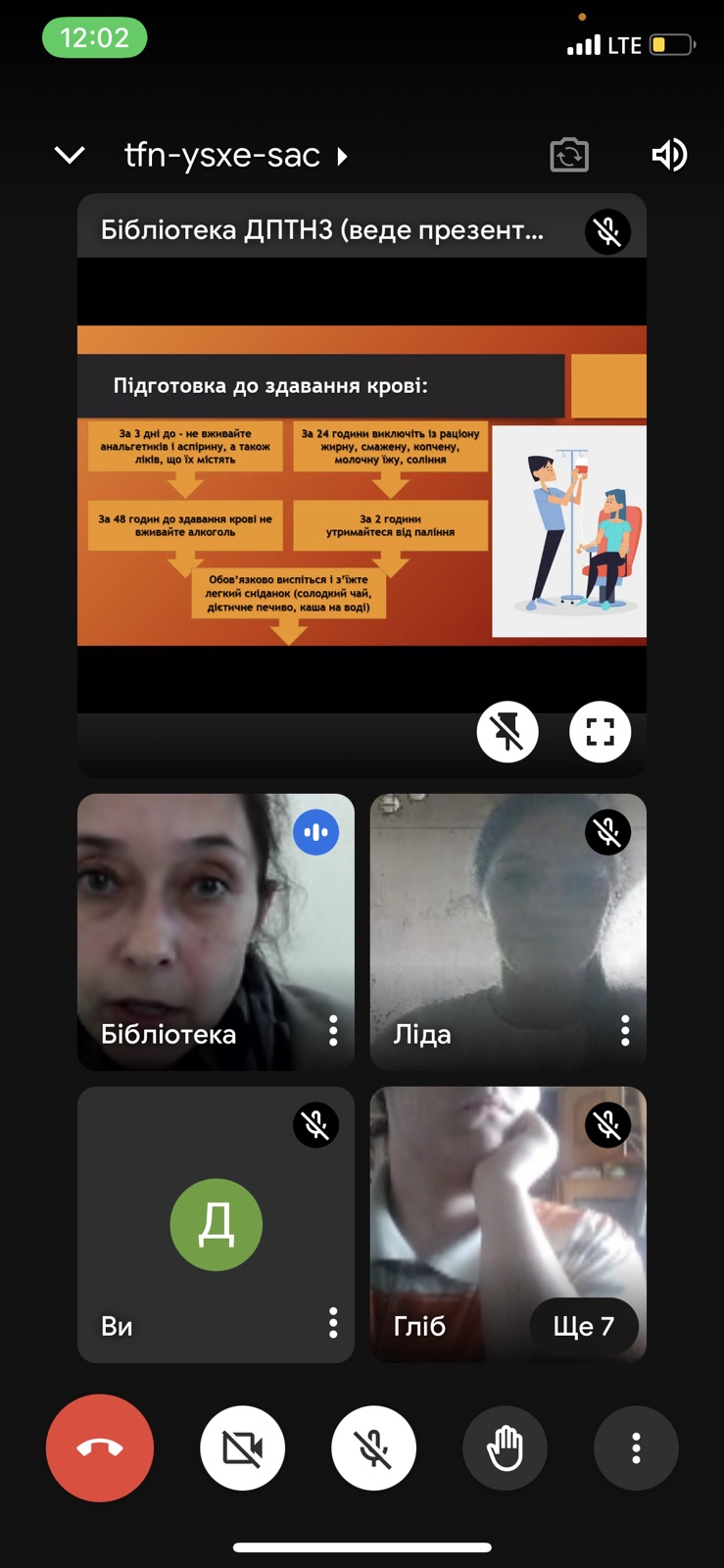
Task: Turn the camera on
Action: pyautogui.click(x=242, y=1447)
